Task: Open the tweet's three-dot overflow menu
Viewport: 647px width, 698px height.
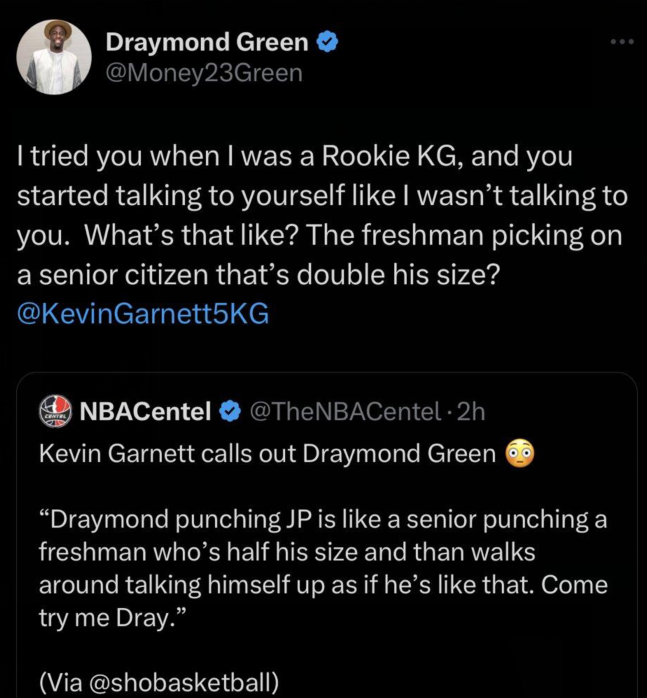Action: [x=622, y=42]
